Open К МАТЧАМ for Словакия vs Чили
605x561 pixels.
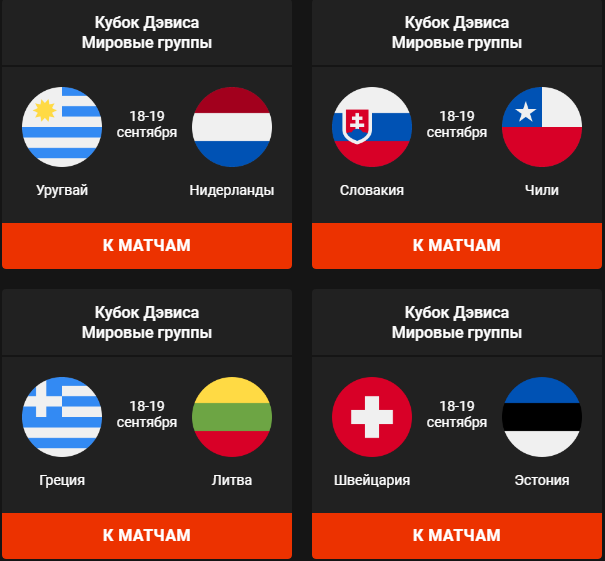pyautogui.click(x=456, y=245)
